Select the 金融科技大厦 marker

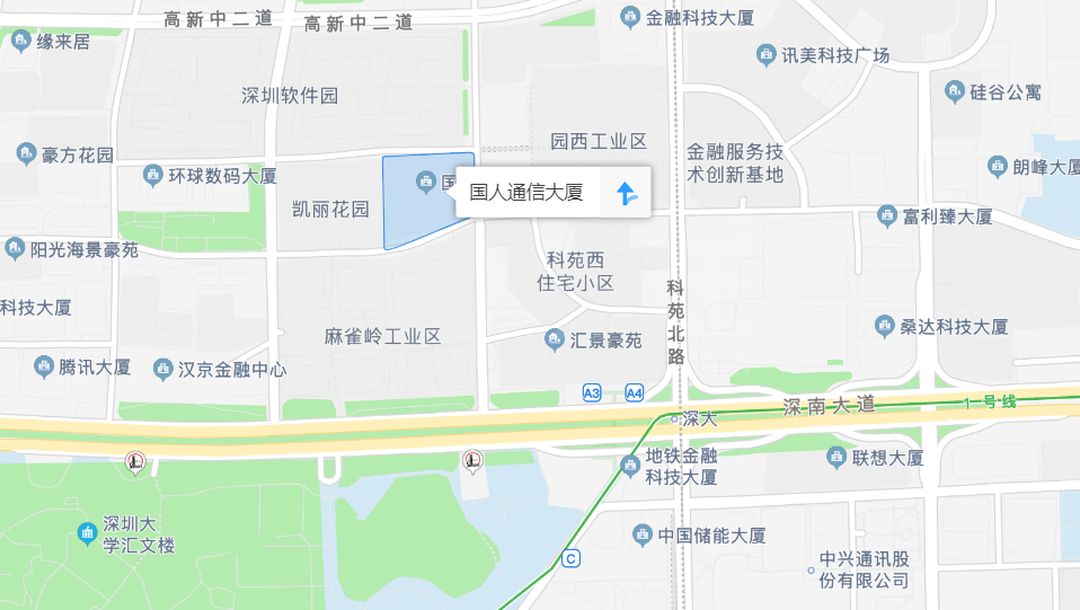(630, 17)
